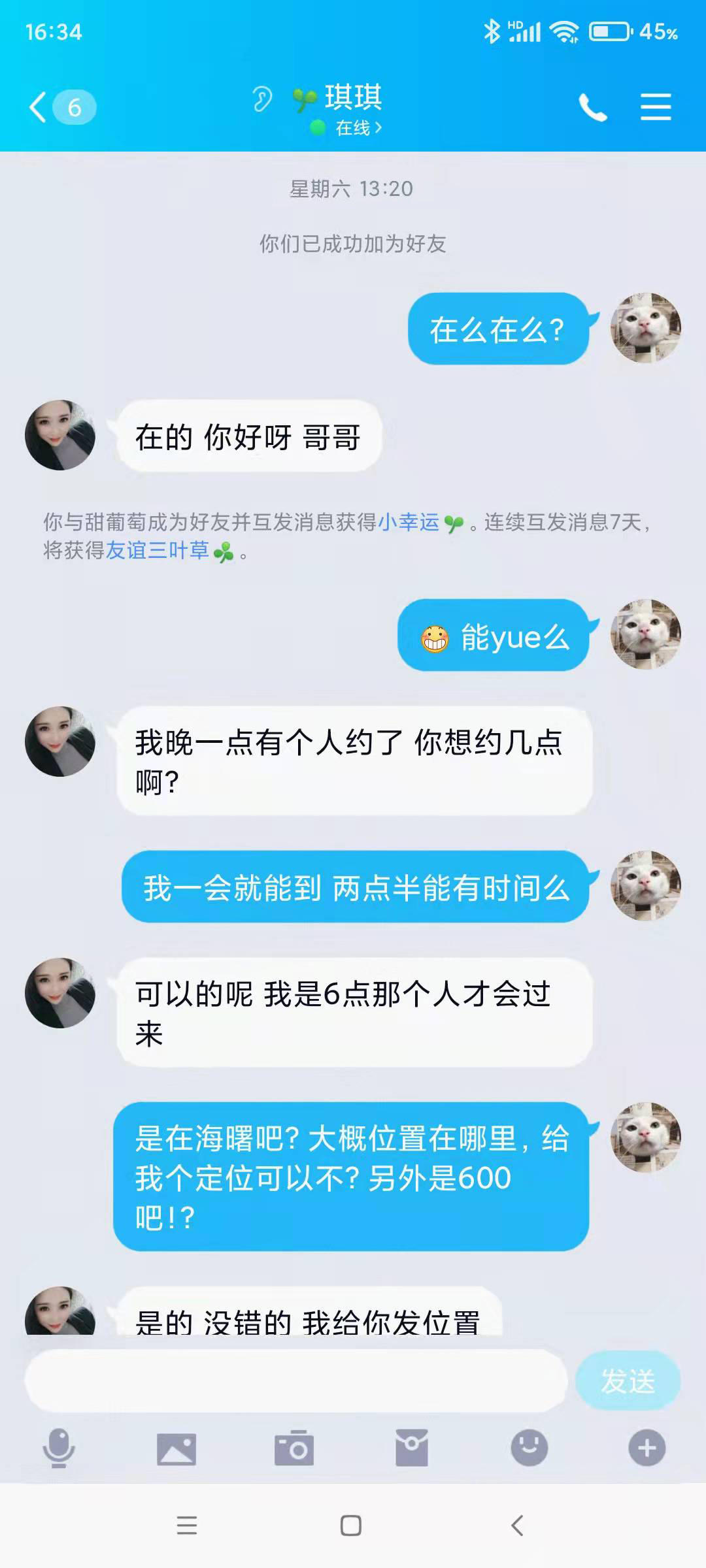View 琪琪's profile from 在的 你好呀 哥哥 avatar

[60, 435]
